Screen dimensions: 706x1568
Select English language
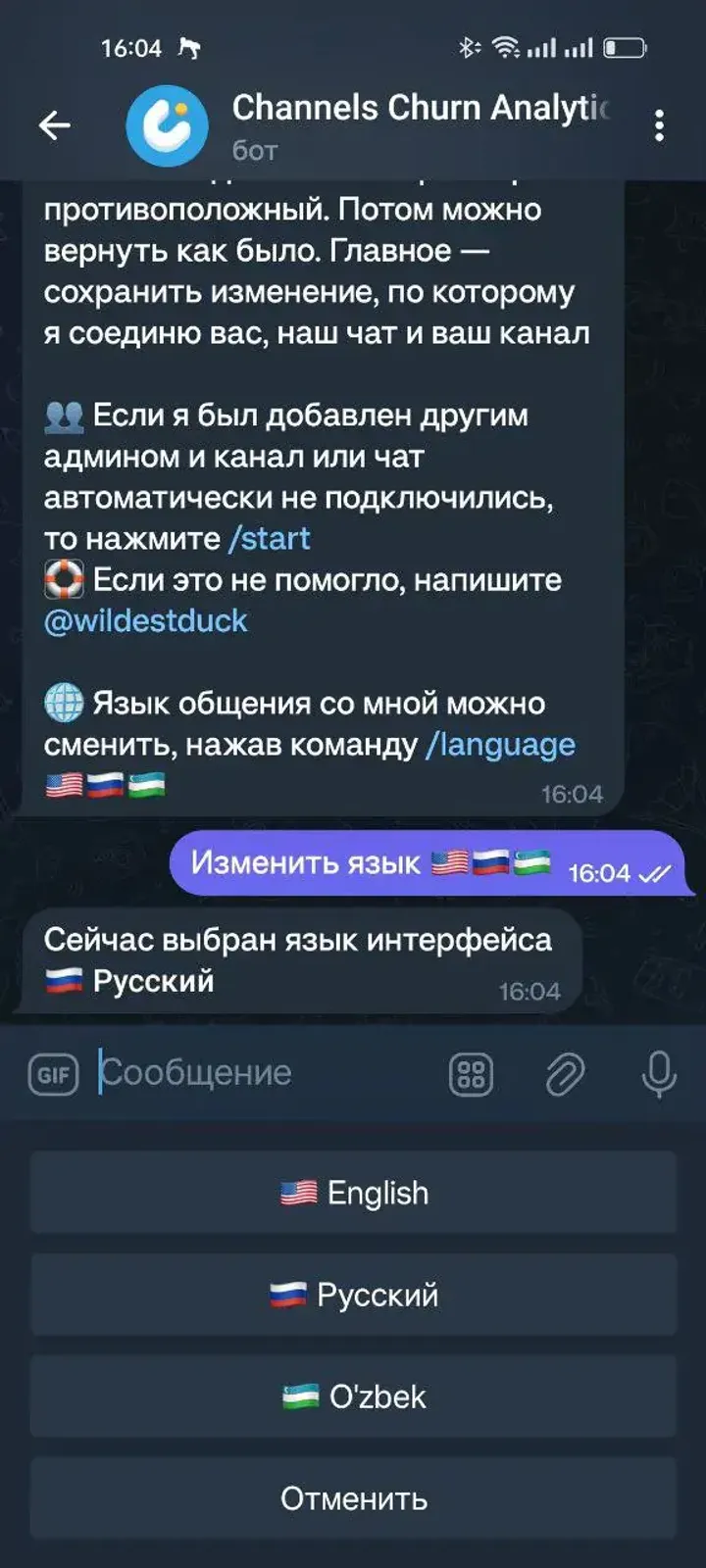point(353,1193)
